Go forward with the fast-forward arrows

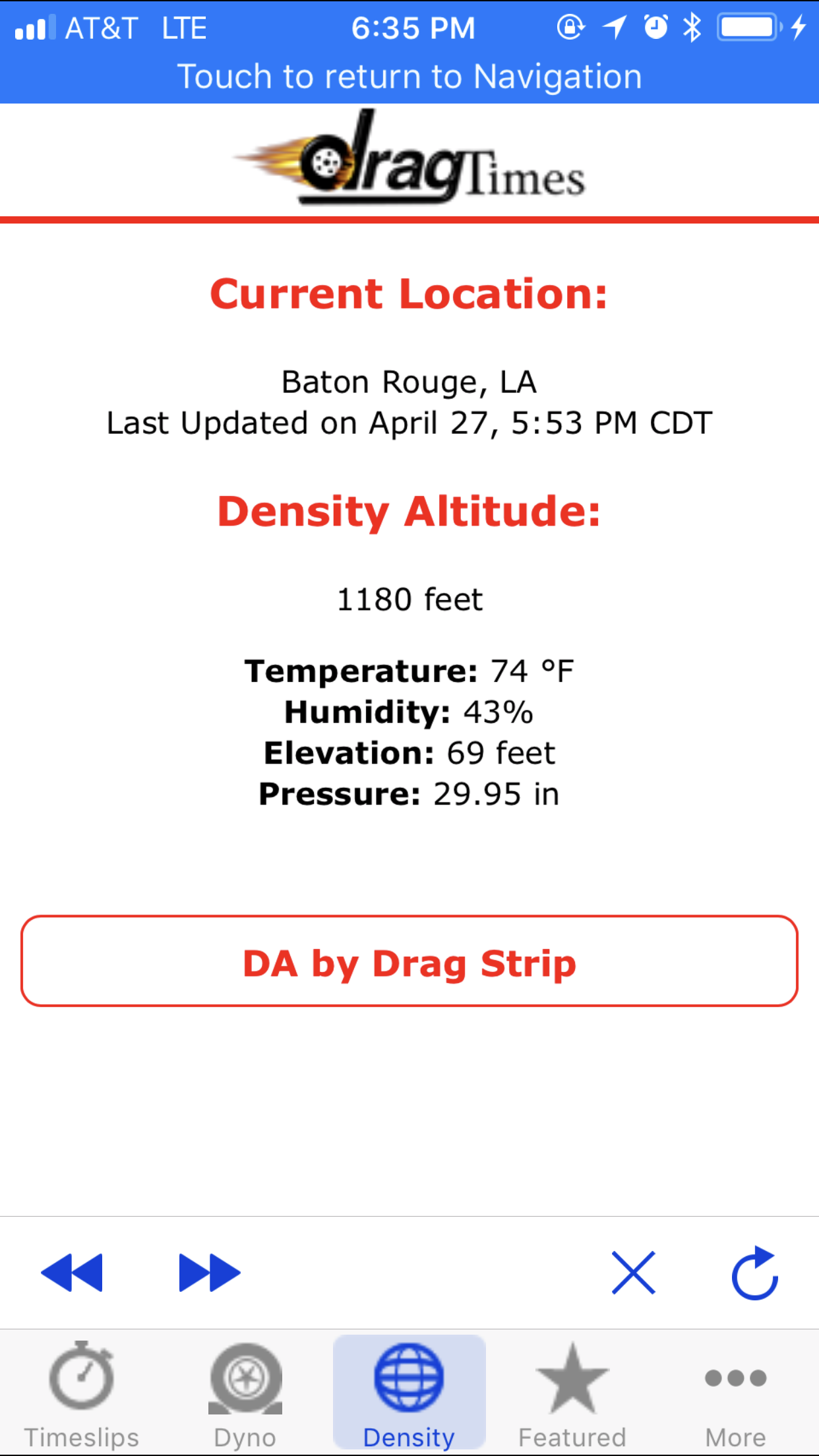210,1272
